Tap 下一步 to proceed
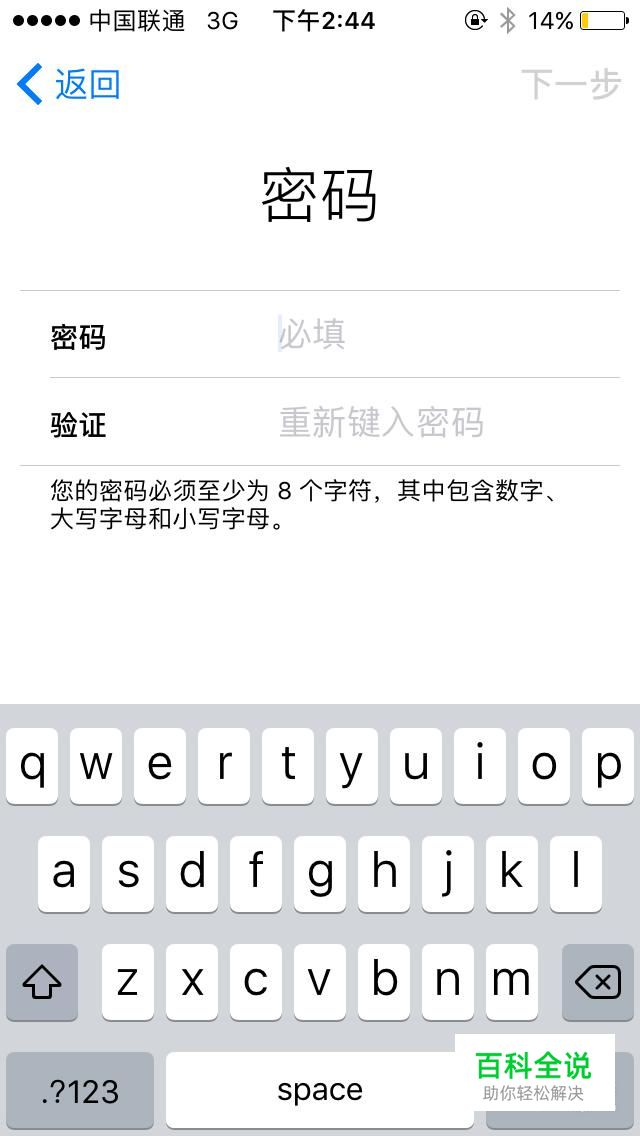Image resolution: width=640 pixels, height=1136 pixels. [570, 85]
